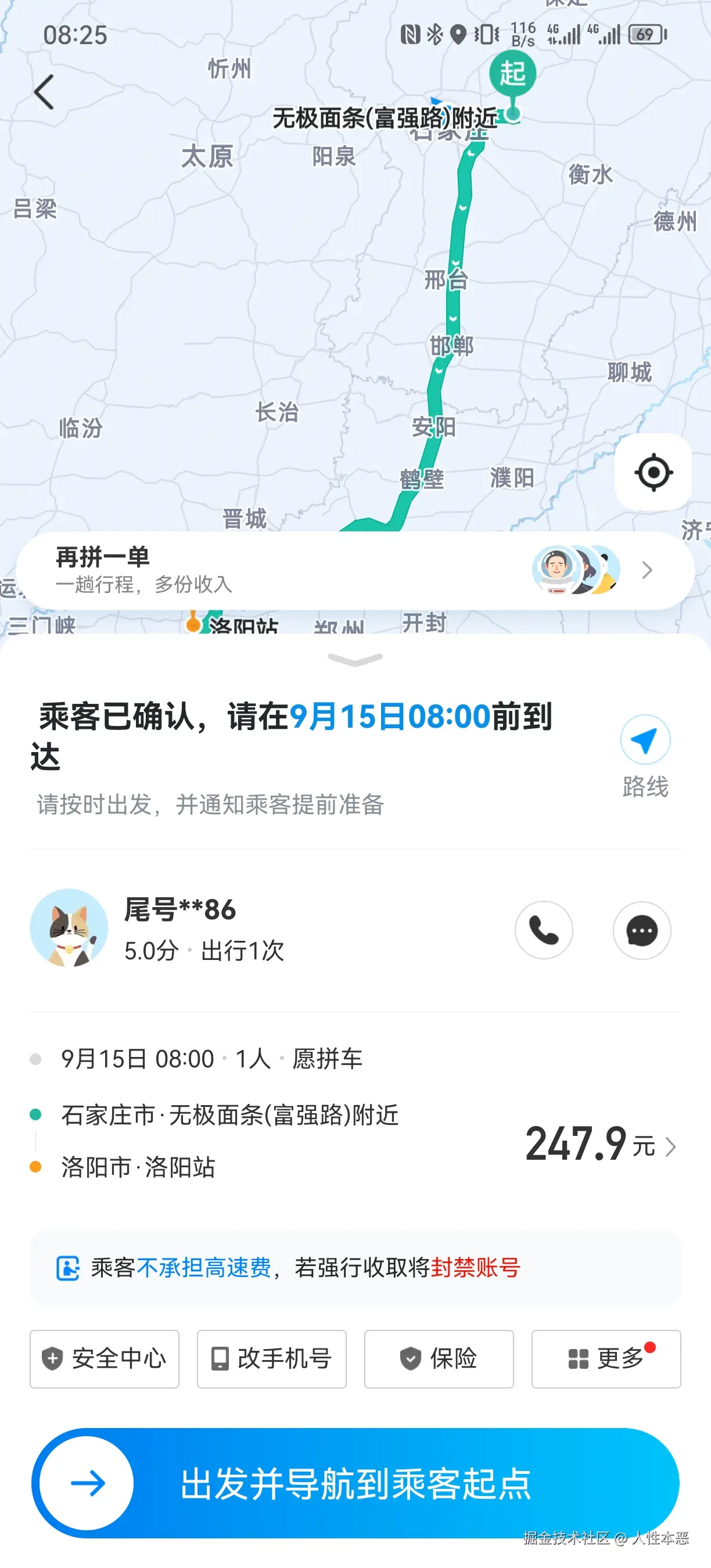This screenshot has height=1568, width=711.
Task: Open the 保险 insurance option
Action: tap(439, 1359)
